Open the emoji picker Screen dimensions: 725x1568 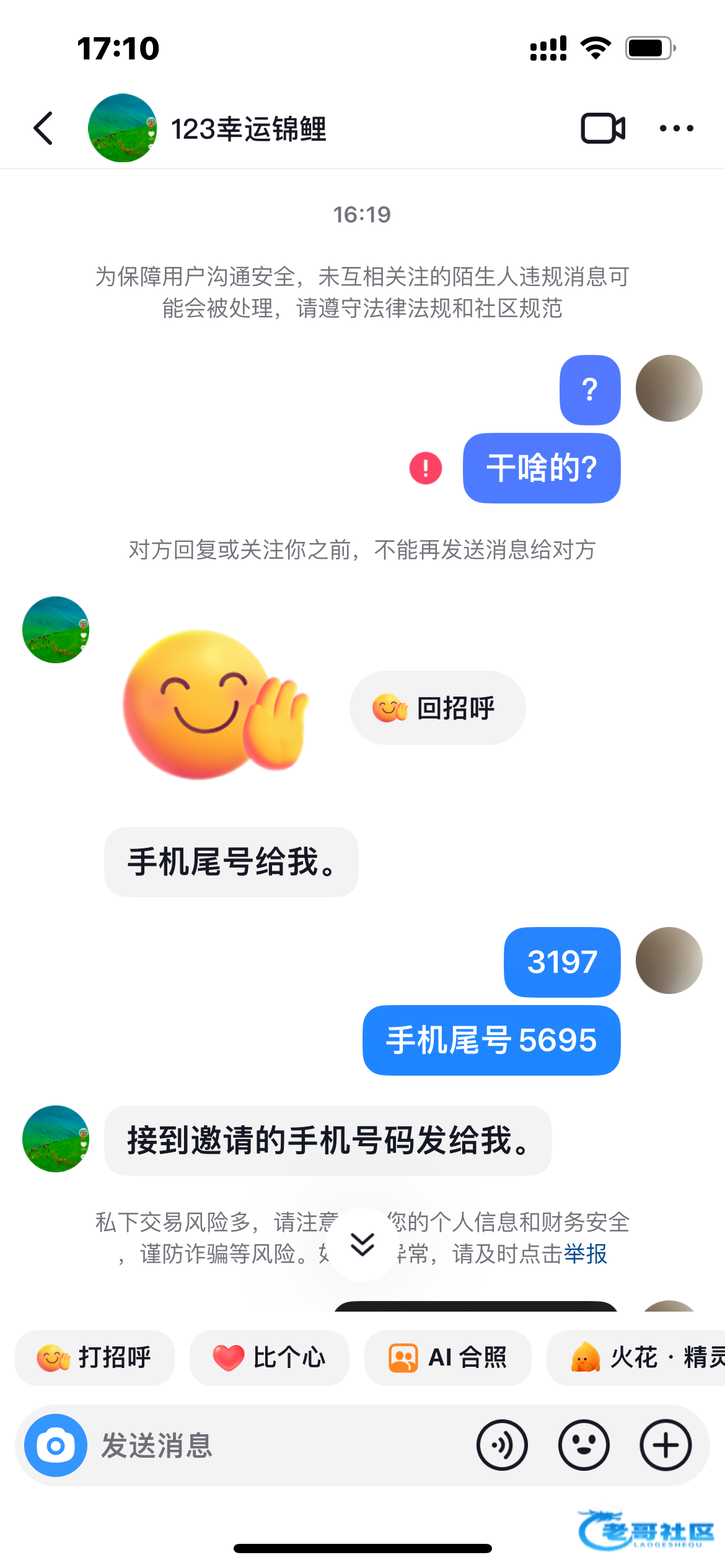coord(584,1445)
